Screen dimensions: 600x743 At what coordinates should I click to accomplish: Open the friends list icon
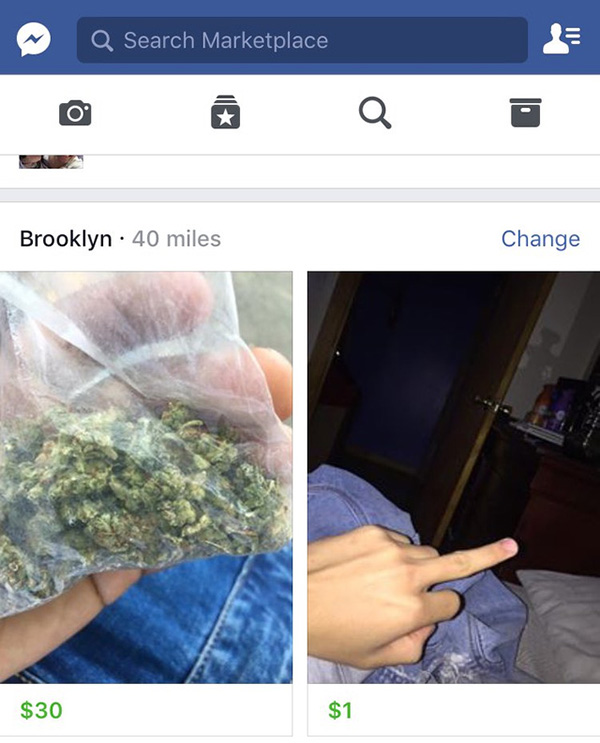(x=561, y=40)
